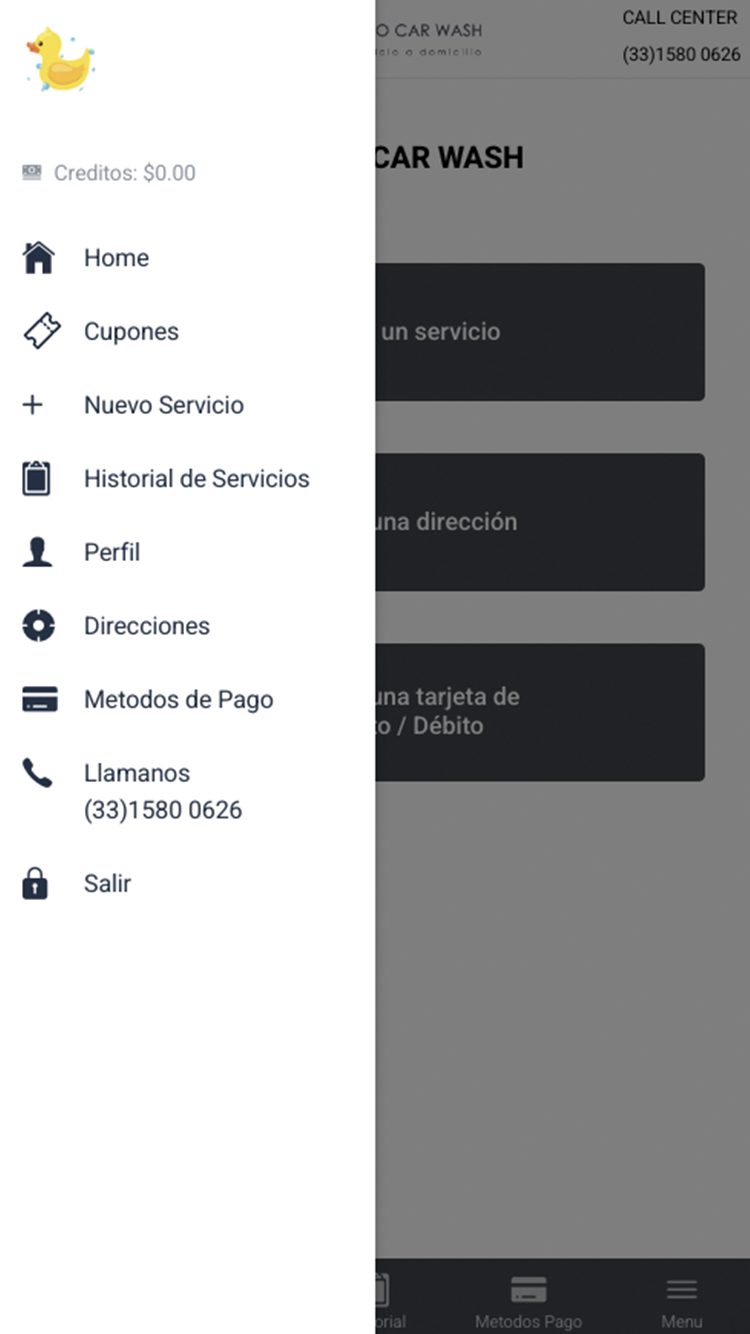Viewport: 750px width, 1334px height.
Task: Open Metodos de Pago drawer item
Action: [x=187, y=700]
